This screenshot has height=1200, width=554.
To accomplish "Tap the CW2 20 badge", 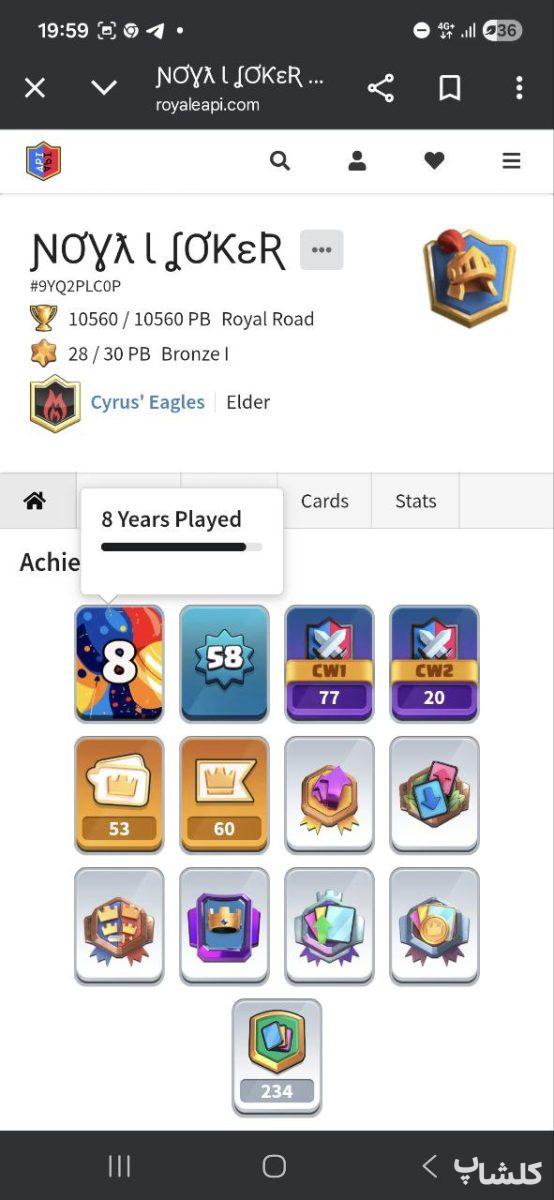I will click(434, 663).
